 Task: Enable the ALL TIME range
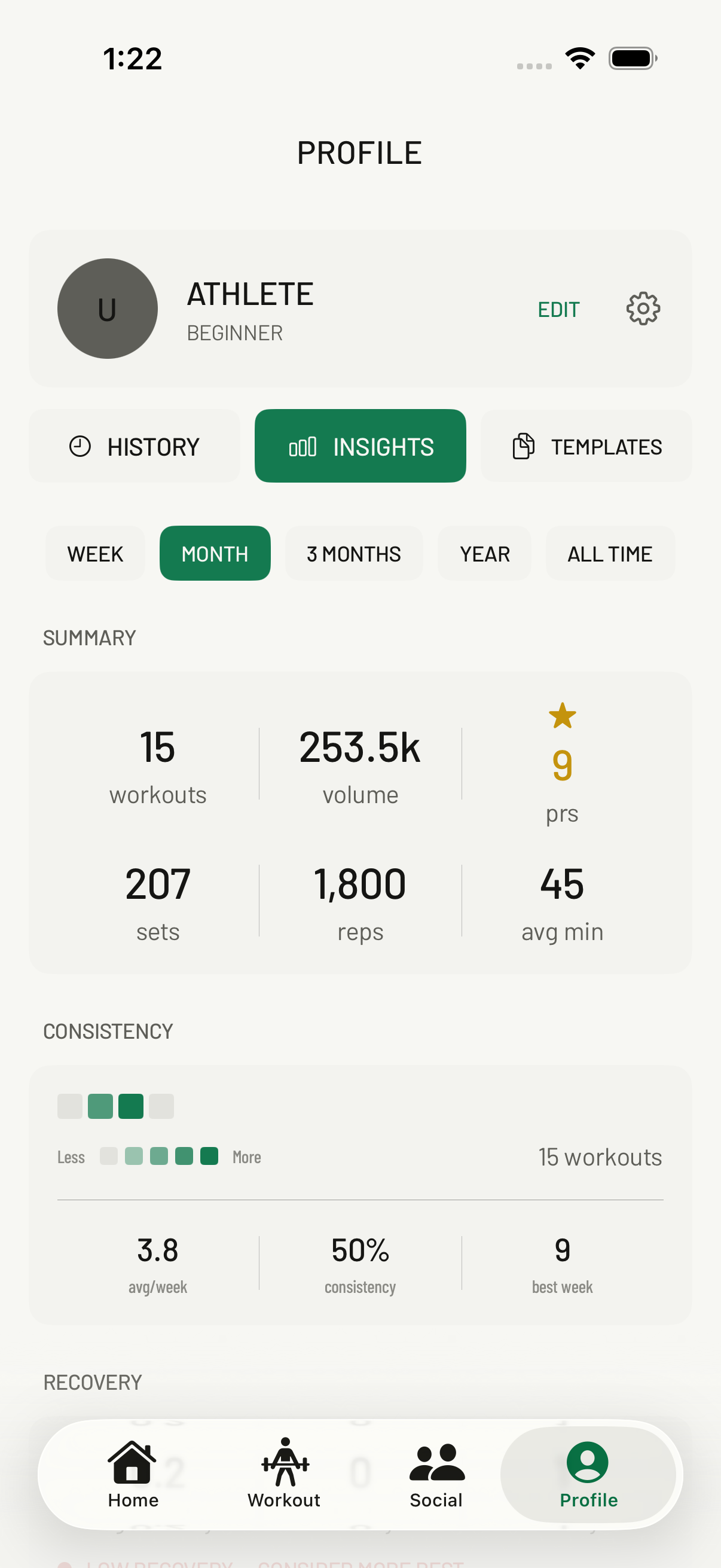[x=610, y=553]
